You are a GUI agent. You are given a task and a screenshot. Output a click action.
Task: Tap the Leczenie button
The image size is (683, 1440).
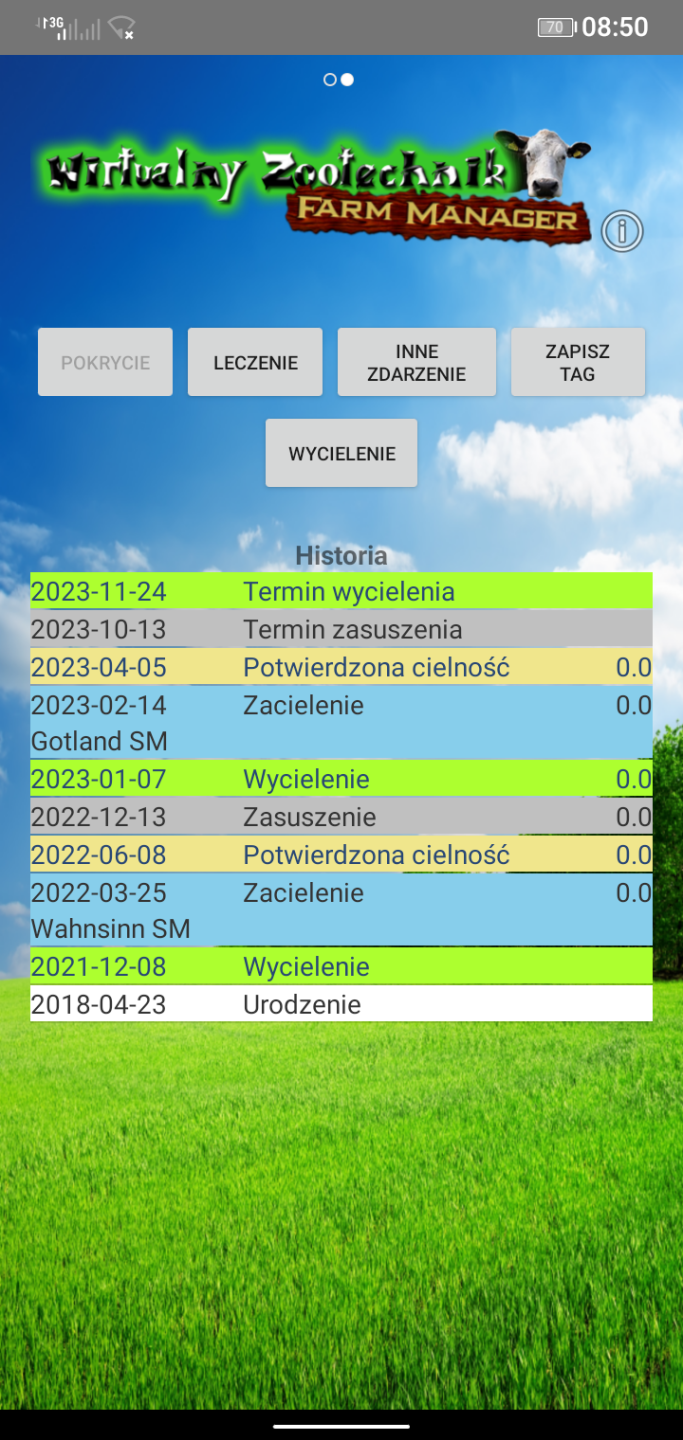[255, 363]
